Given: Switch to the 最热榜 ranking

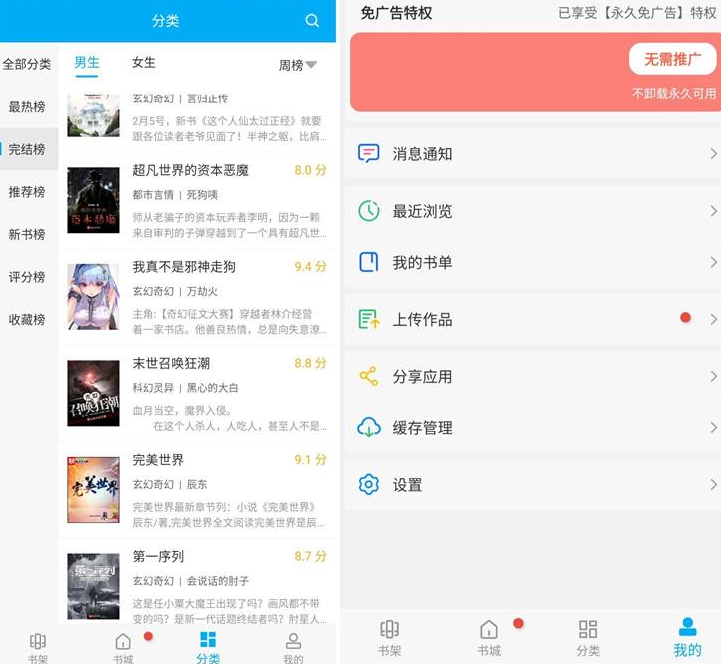Looking at the screenshot, I should coord(27,106).
